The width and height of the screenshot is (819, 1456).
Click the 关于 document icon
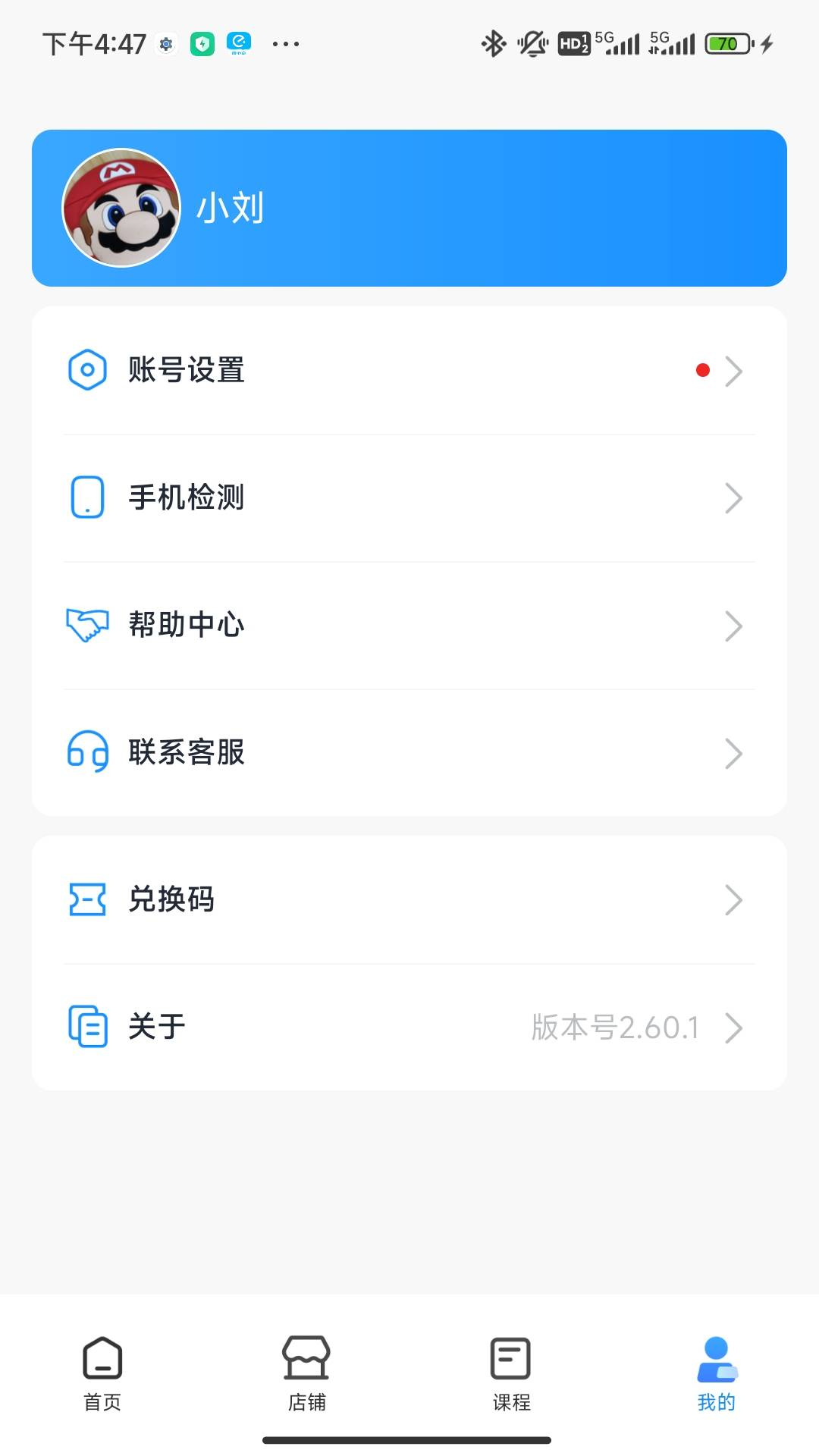click(86, 1027)
